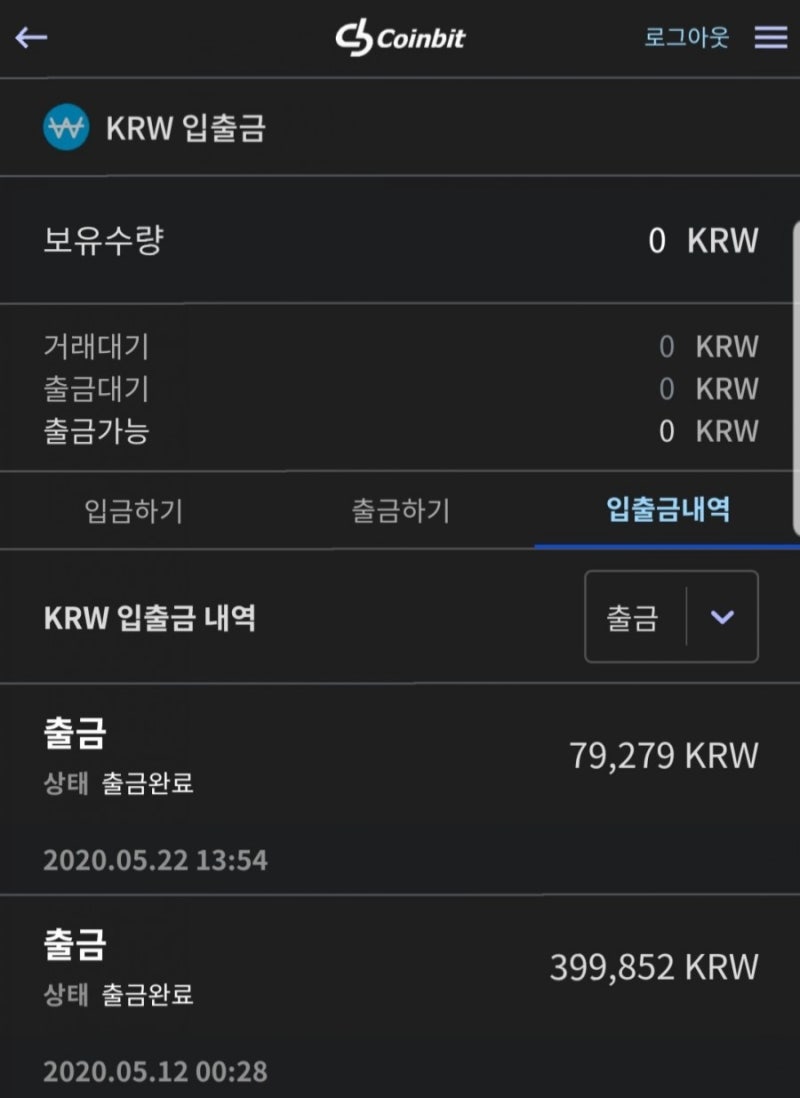Switch to the 입금하기 tab
This screenshot has width=800, height=1098.
pyautogui.click(x=133, y=510)
